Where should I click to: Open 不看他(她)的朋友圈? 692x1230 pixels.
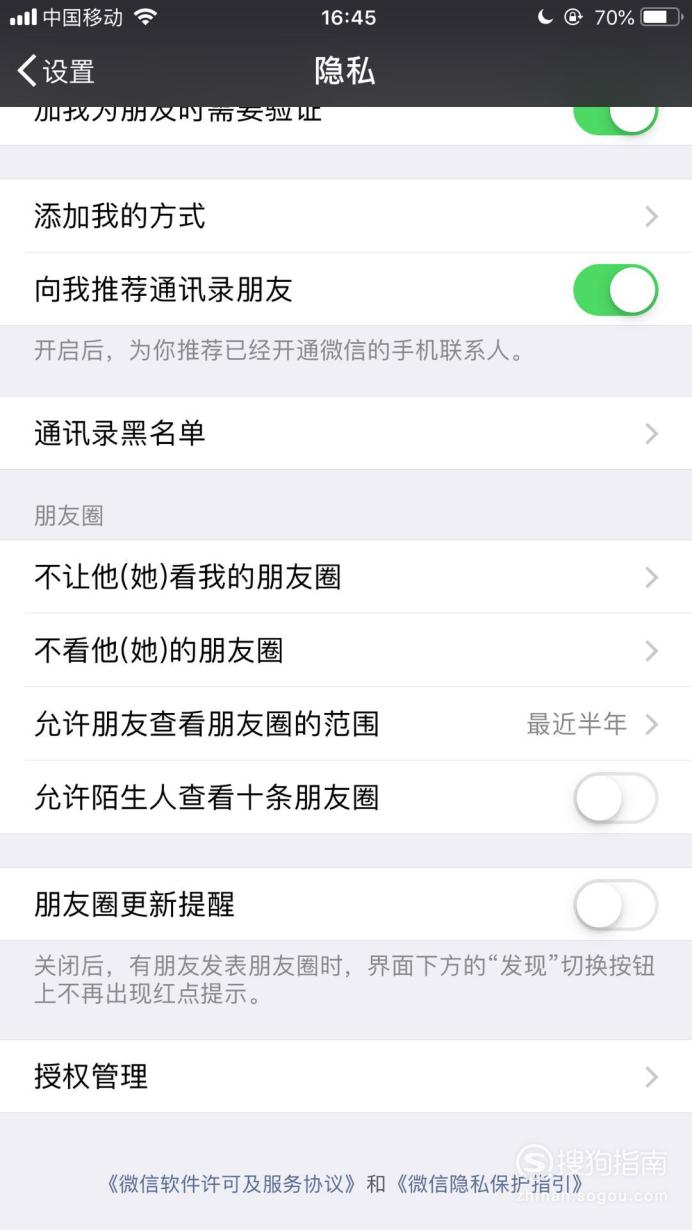[346, 651]
